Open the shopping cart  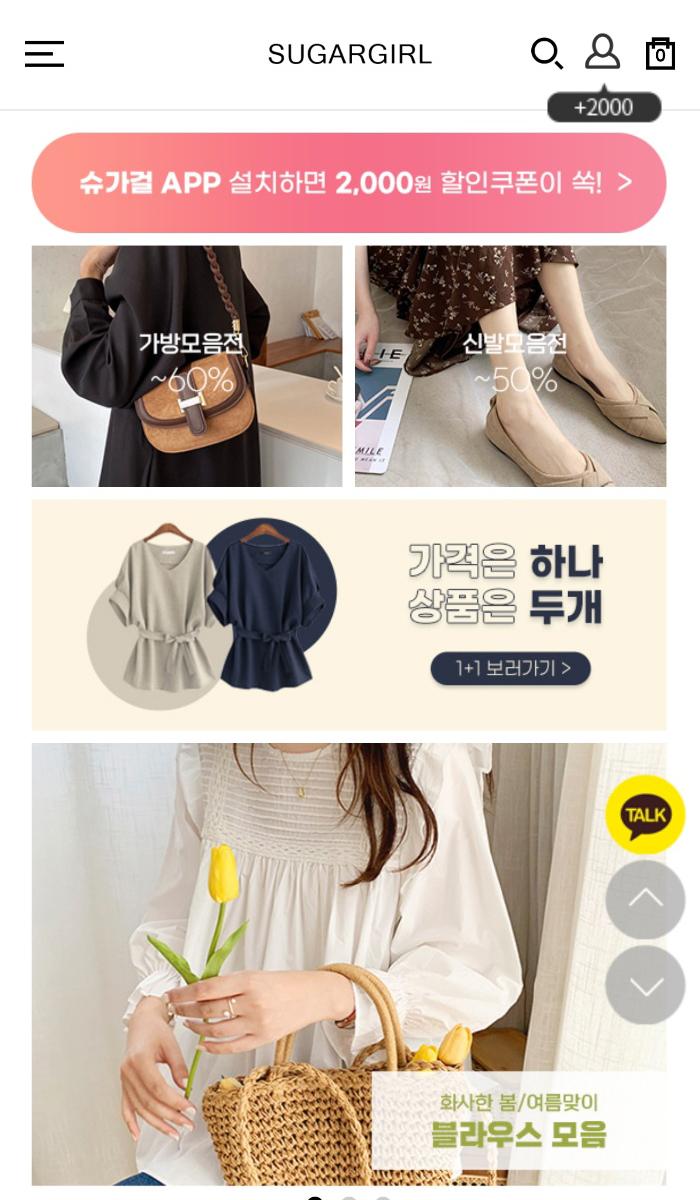point(660,54)
